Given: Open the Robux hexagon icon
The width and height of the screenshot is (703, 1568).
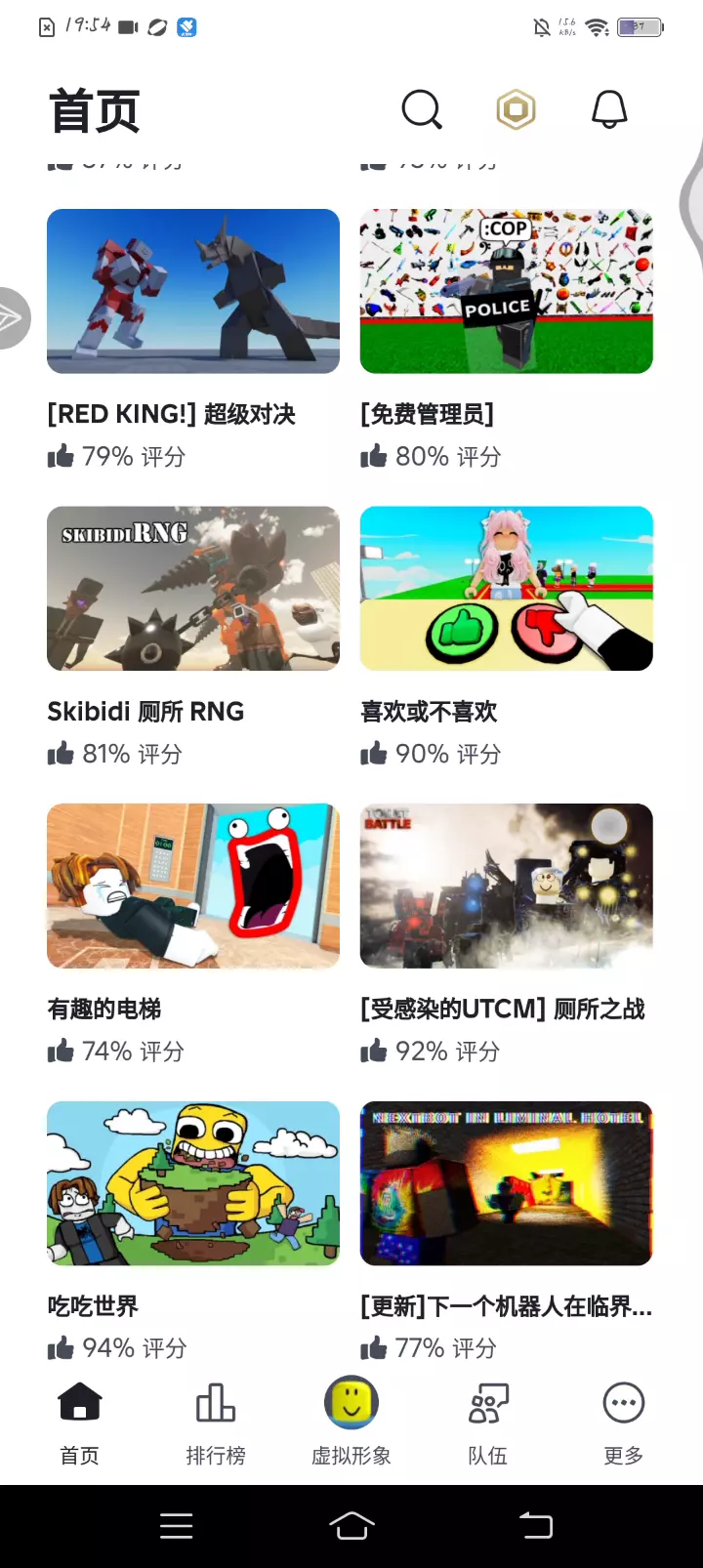Looking at the screenshot, I should (x=516, y=109).
